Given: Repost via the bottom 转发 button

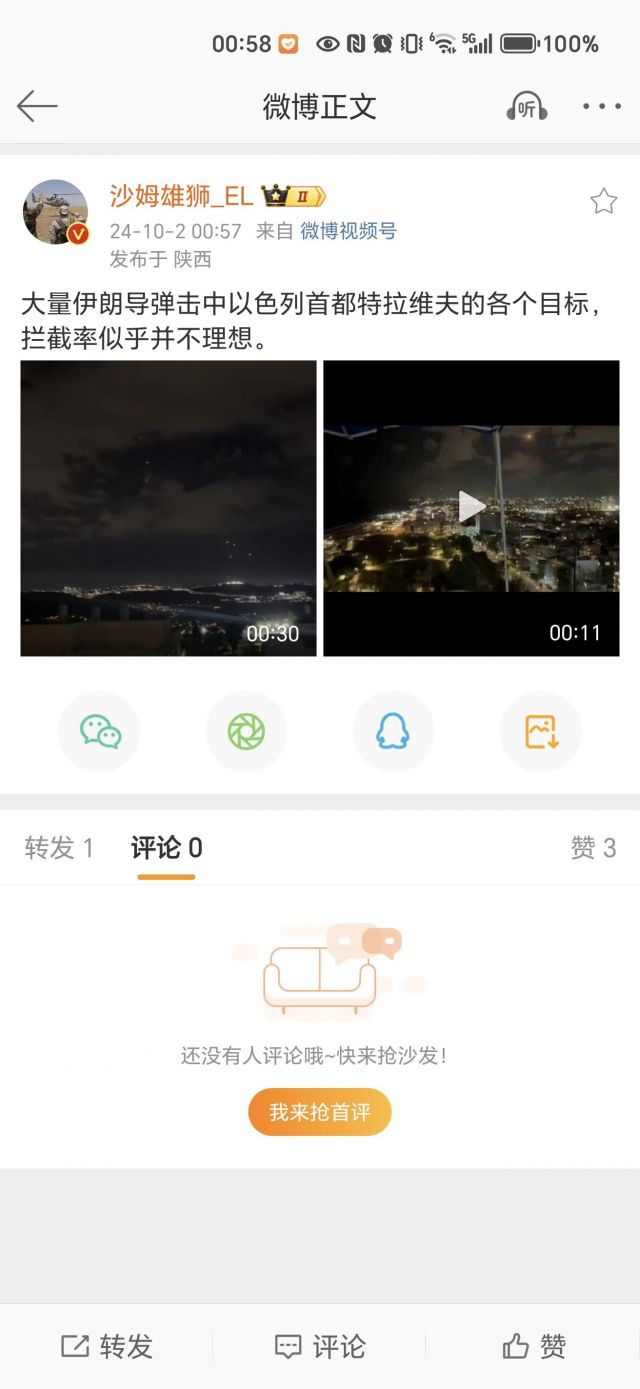Looking at the screenshot, I should pyautogui.click(x=106, y=1346).
